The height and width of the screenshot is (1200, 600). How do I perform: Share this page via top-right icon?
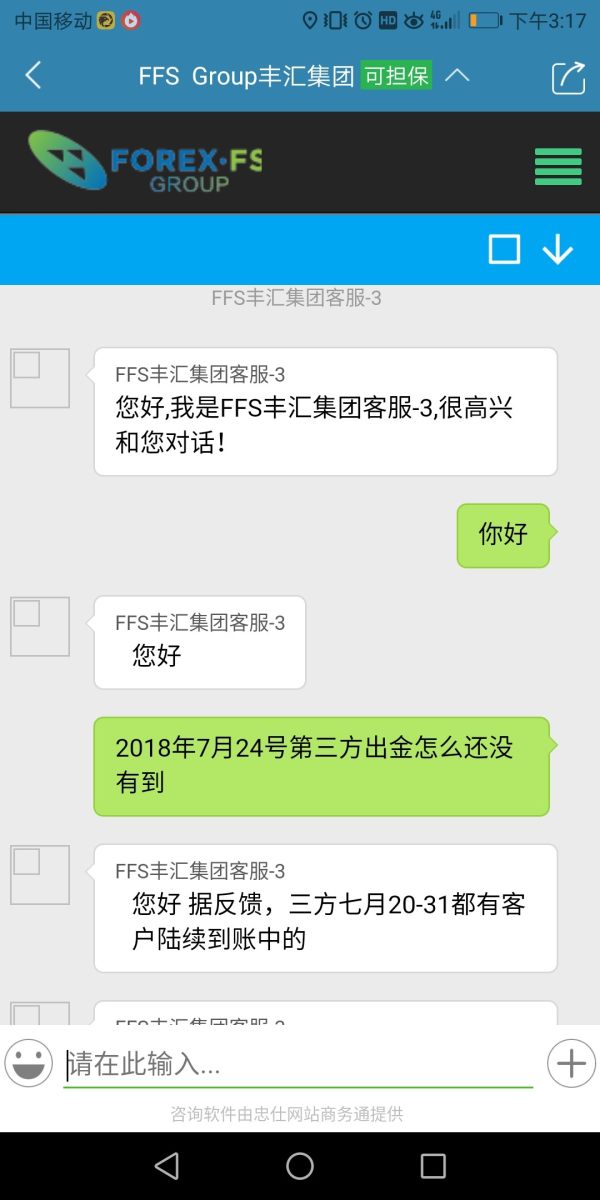pos(568,77)
